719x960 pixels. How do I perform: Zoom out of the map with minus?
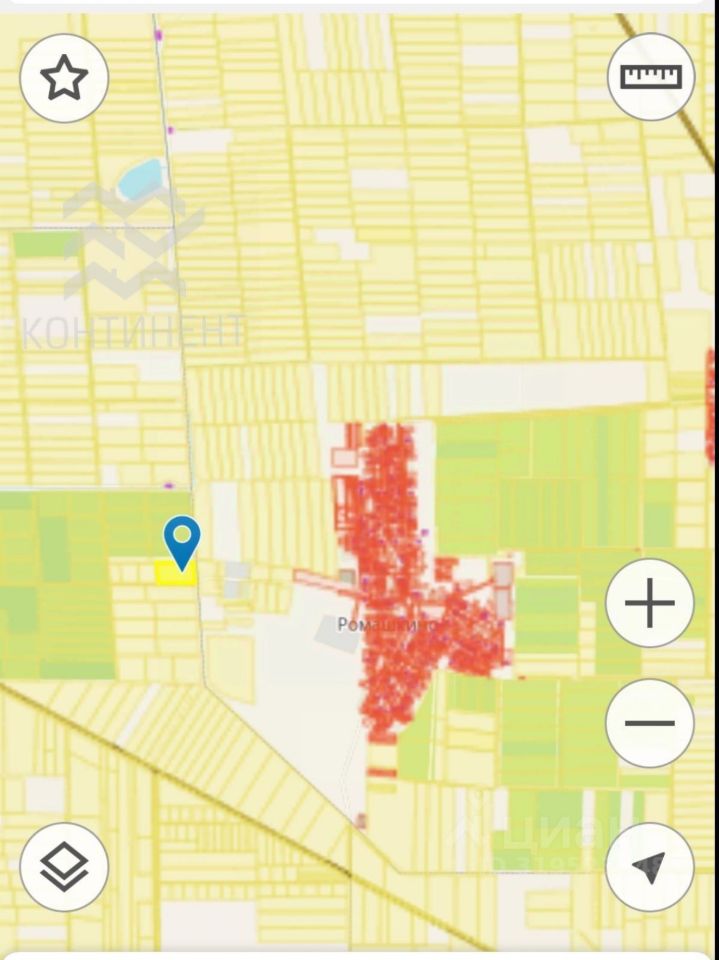tap(650, 723)
